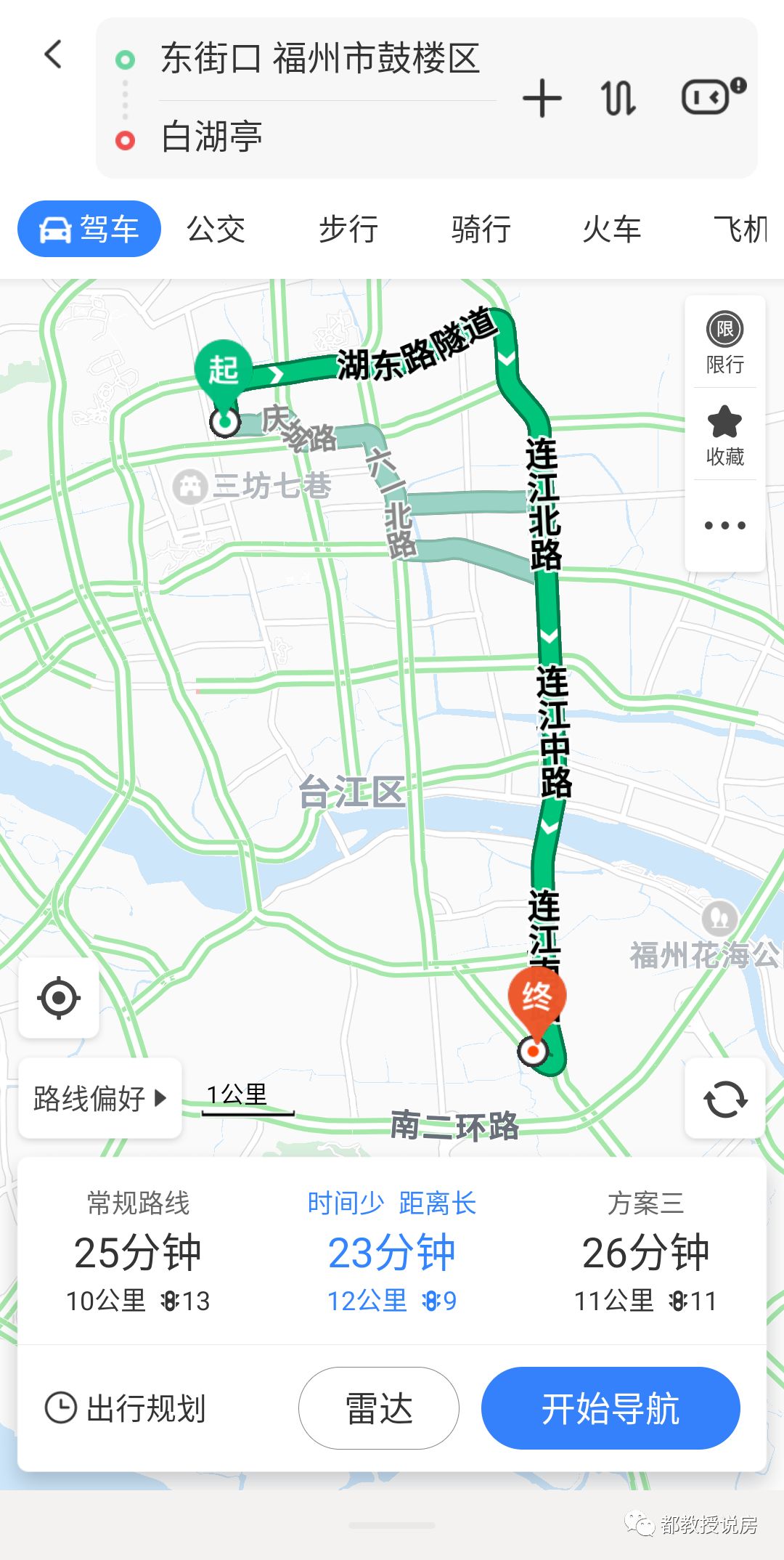This screenshot has height=1560, width=784.
Task: Add a waypoint with the plus icon
Action: pos(543,98)
